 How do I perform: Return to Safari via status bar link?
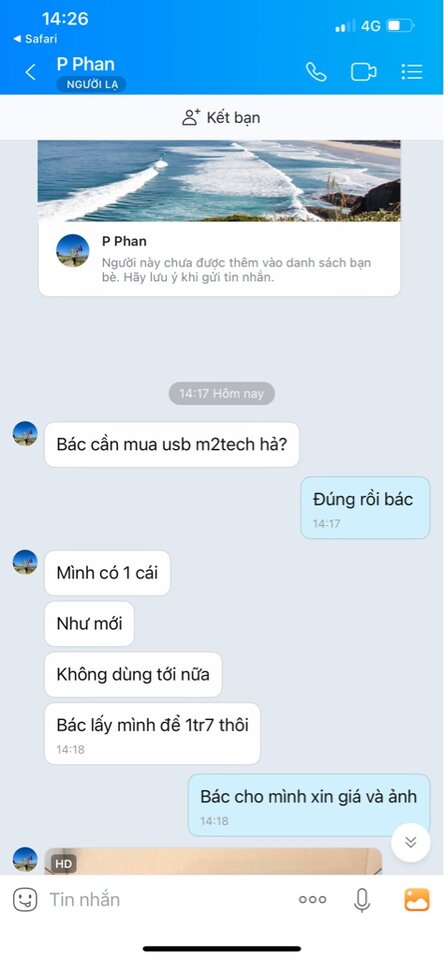[x=35, y=39]
